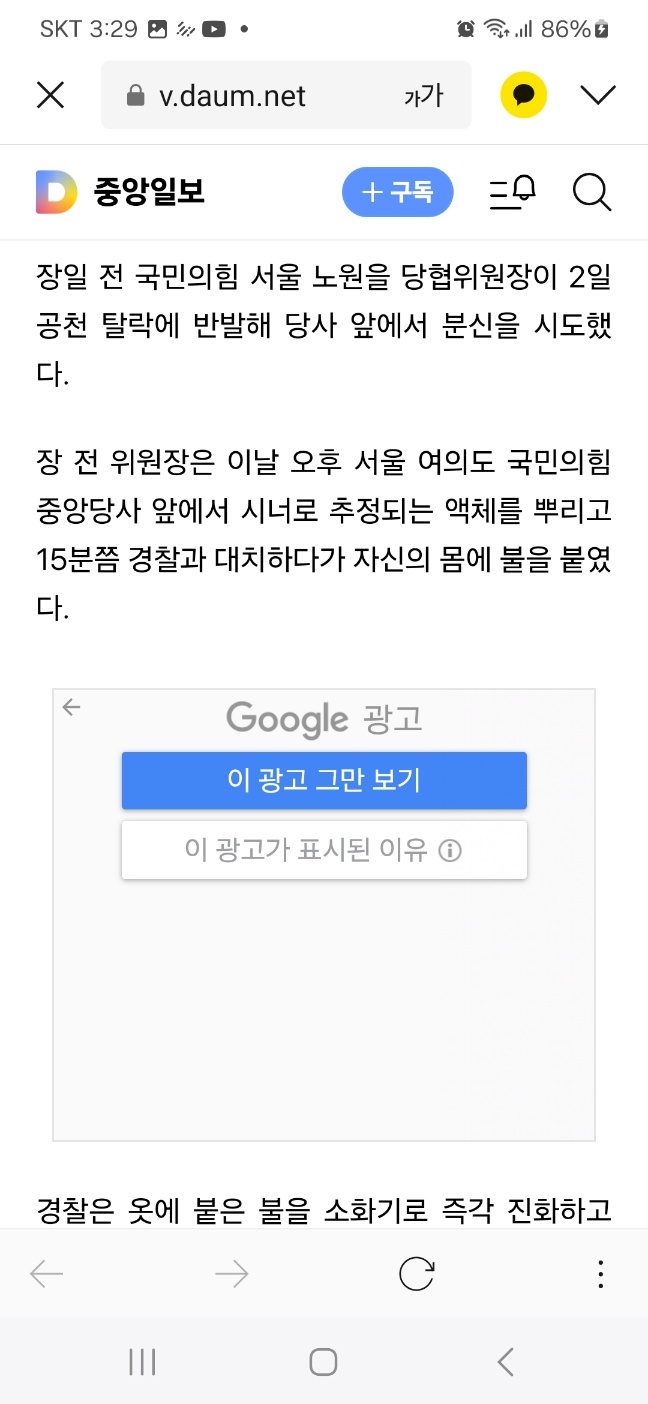Go to the Daum home logo
This screenshot has height=1404, width=648.
click(56, 192)
